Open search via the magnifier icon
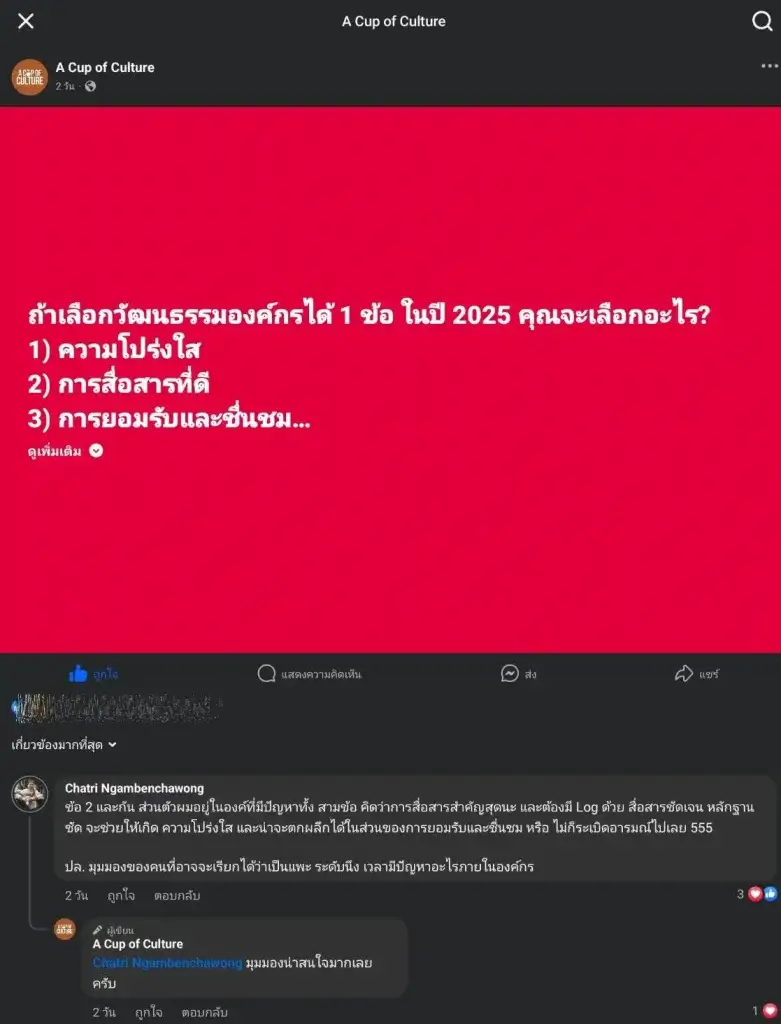This screenshot has width=781, height=1024. [762, 21]
